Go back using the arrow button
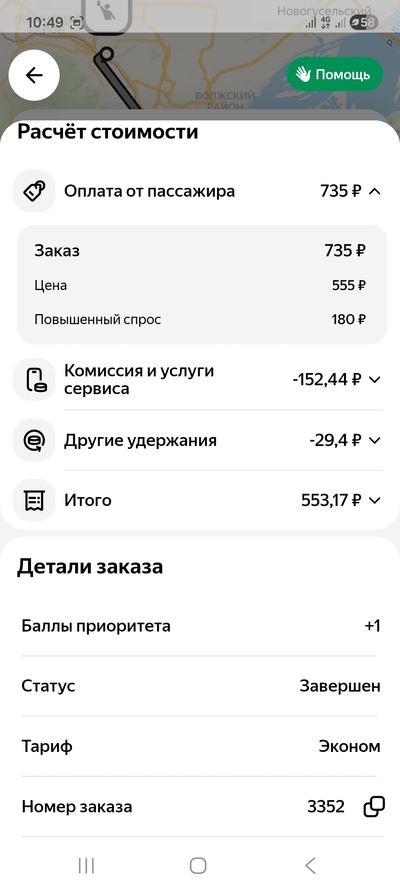This screenshot has height=889, width=400. point(34,75)
